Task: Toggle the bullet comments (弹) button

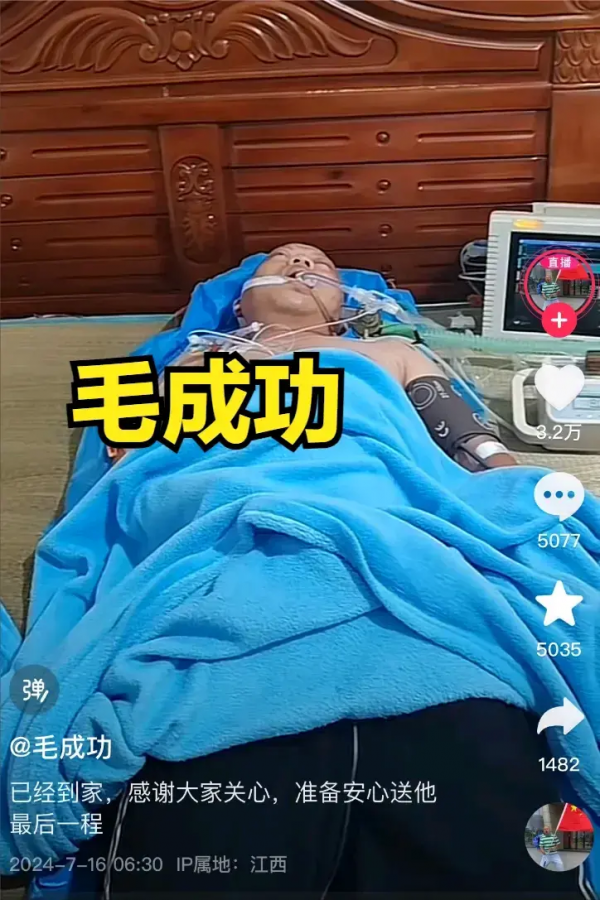Action: [33, 689]
